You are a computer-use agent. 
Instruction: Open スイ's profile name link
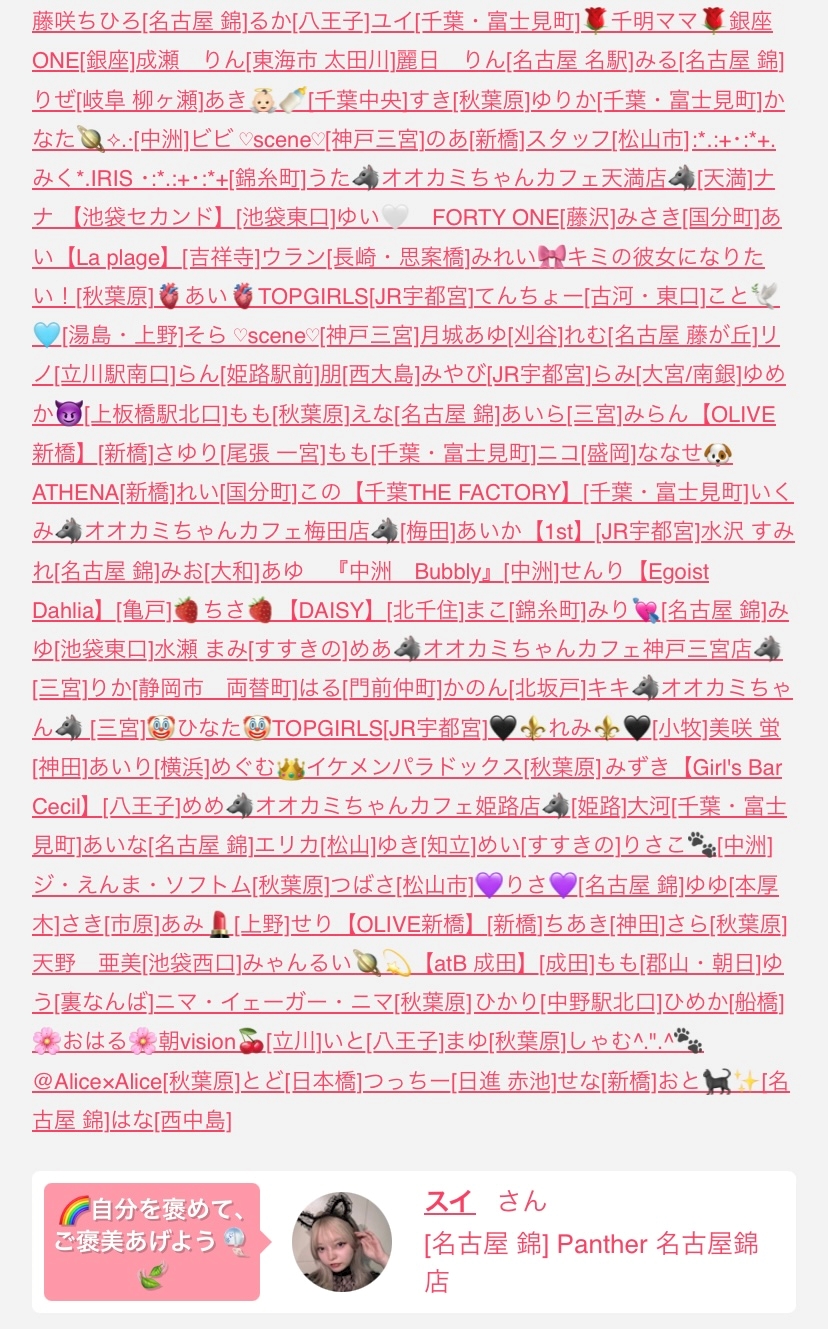tap(450, 1200)
